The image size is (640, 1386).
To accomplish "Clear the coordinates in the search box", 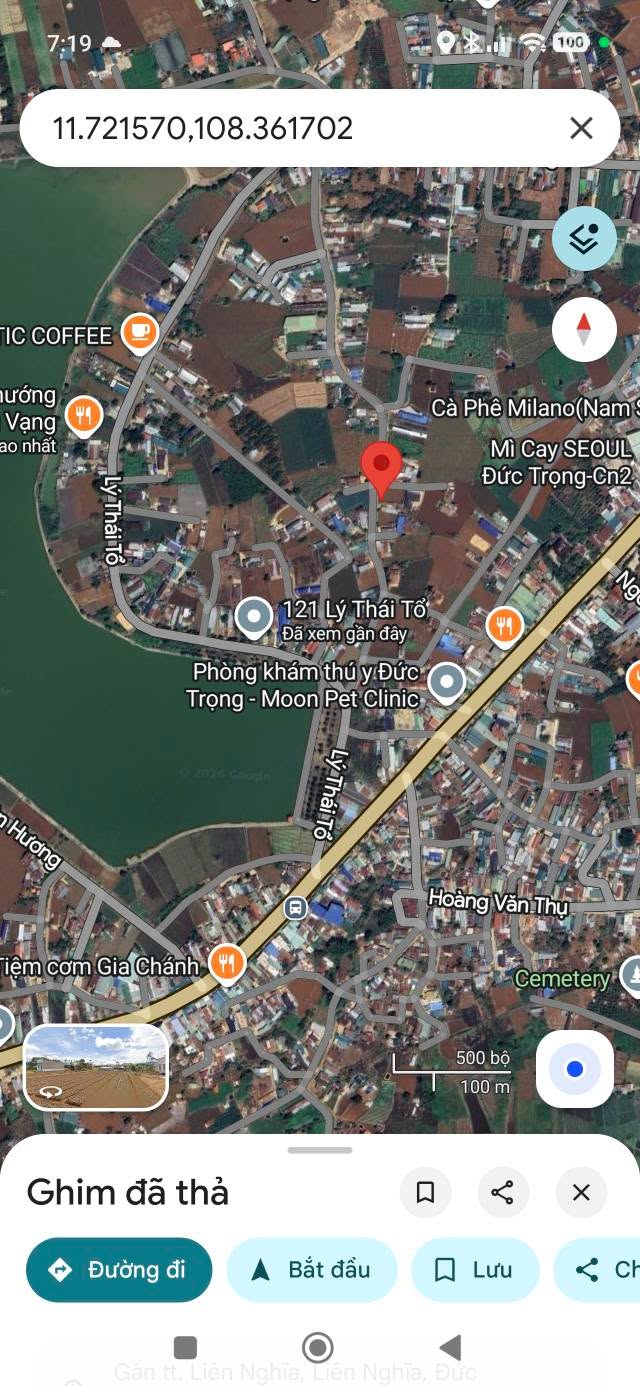I will (581, 128).
